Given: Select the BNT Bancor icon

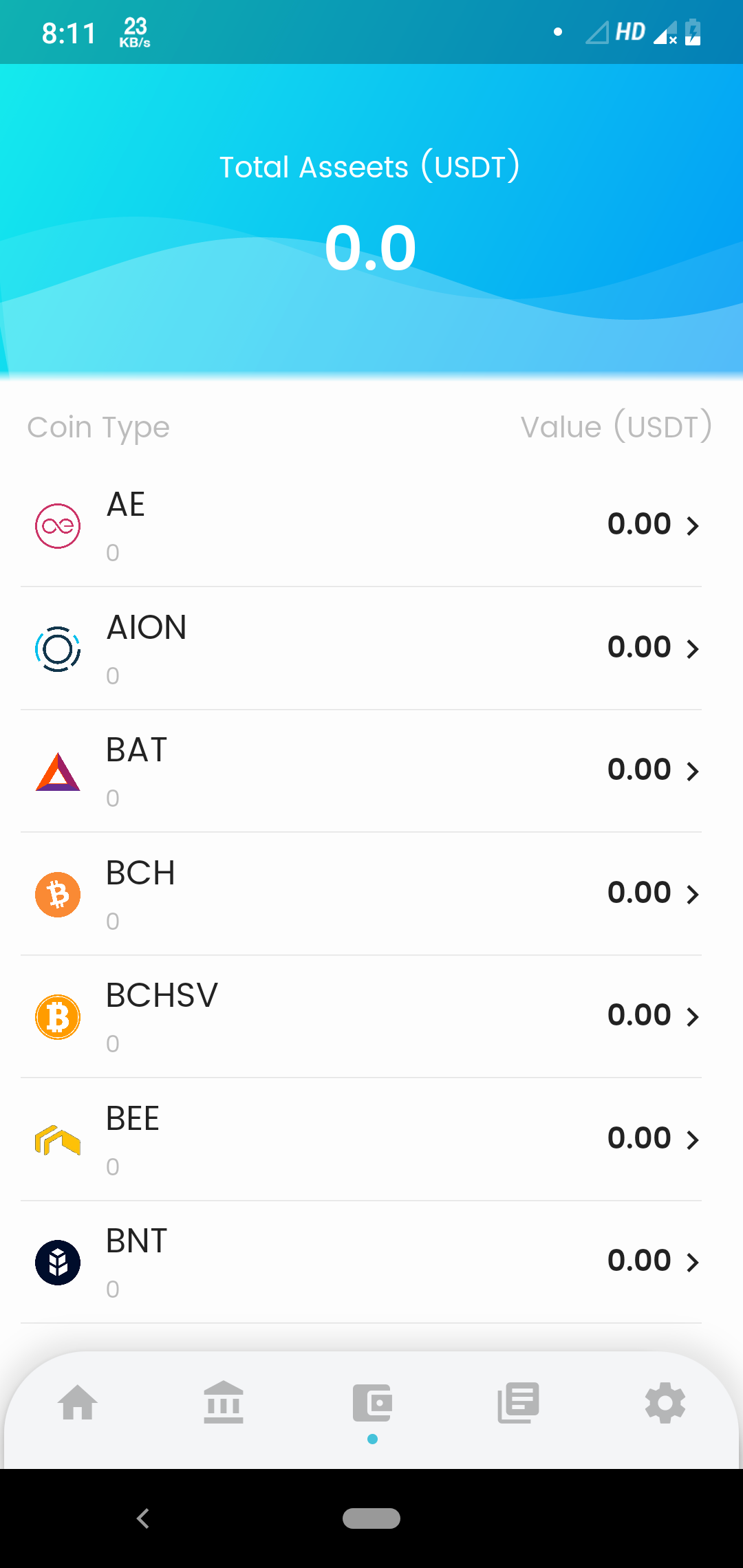Looking at the screenshot, I should click(57, 1262).
